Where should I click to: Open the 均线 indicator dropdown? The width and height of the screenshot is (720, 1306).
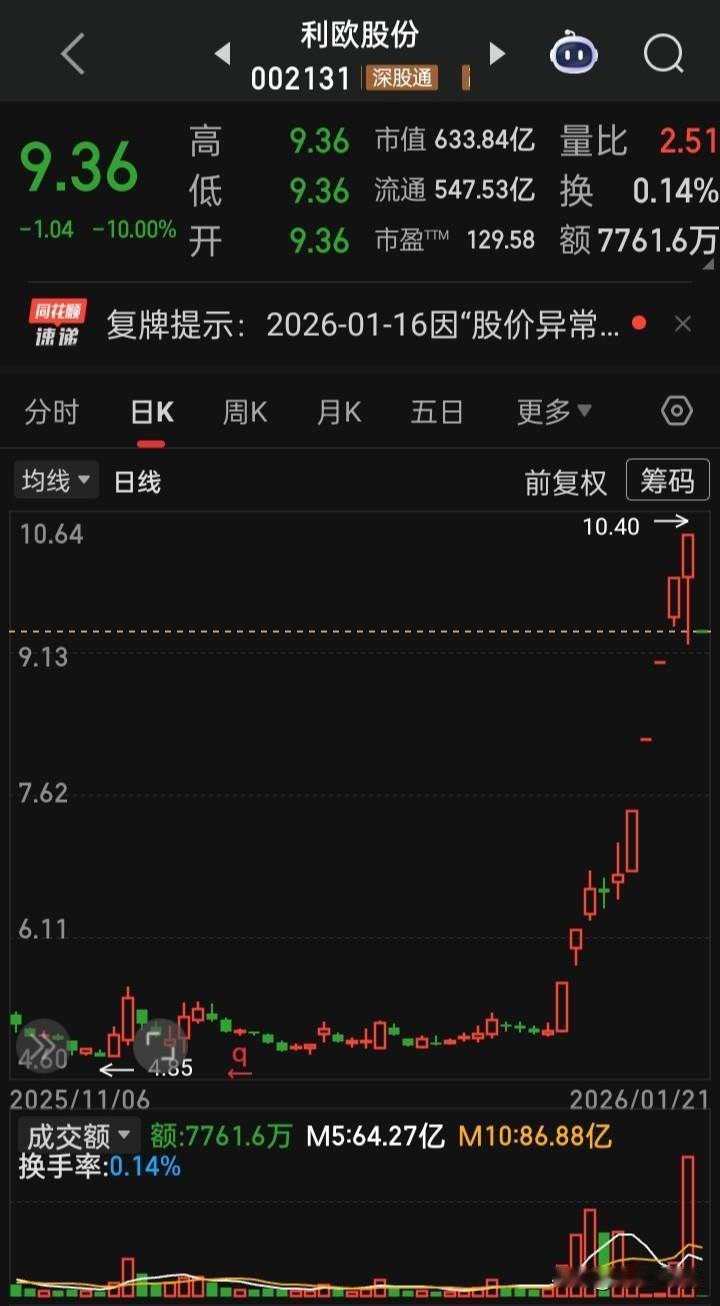(57, 481)
